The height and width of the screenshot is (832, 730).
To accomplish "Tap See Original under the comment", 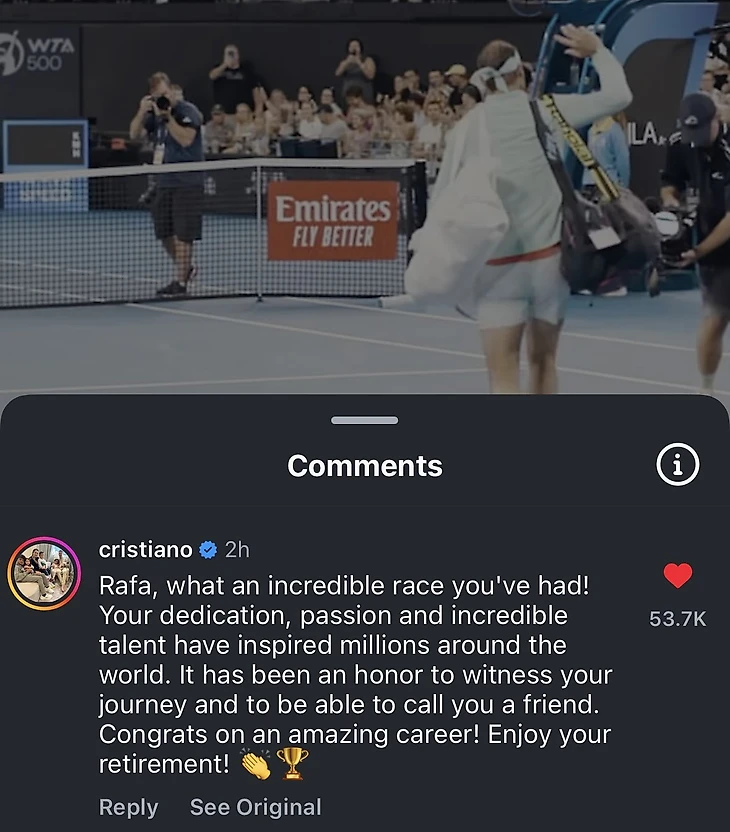I will click(x=255, y=807).
